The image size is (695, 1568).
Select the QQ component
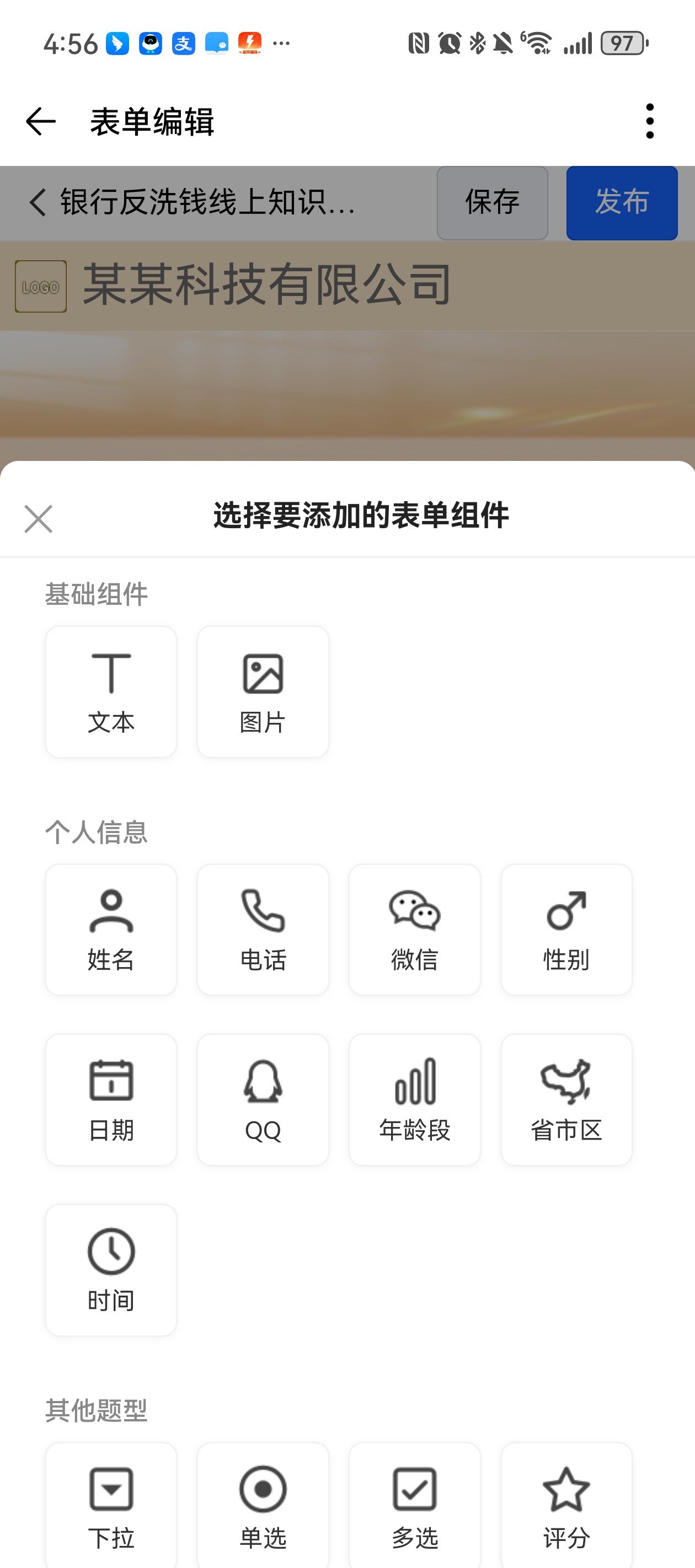[x=263, y=1099]
